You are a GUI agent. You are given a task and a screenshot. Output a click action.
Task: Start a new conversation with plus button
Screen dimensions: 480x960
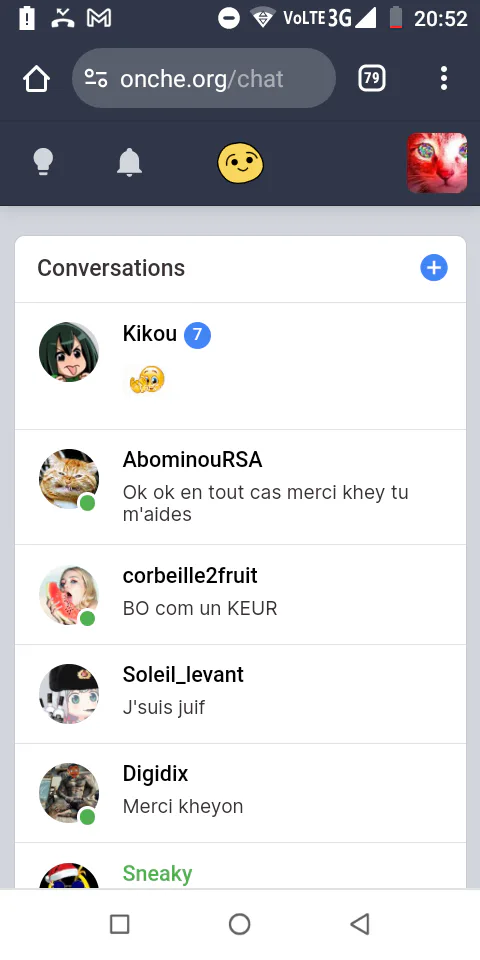434,268
